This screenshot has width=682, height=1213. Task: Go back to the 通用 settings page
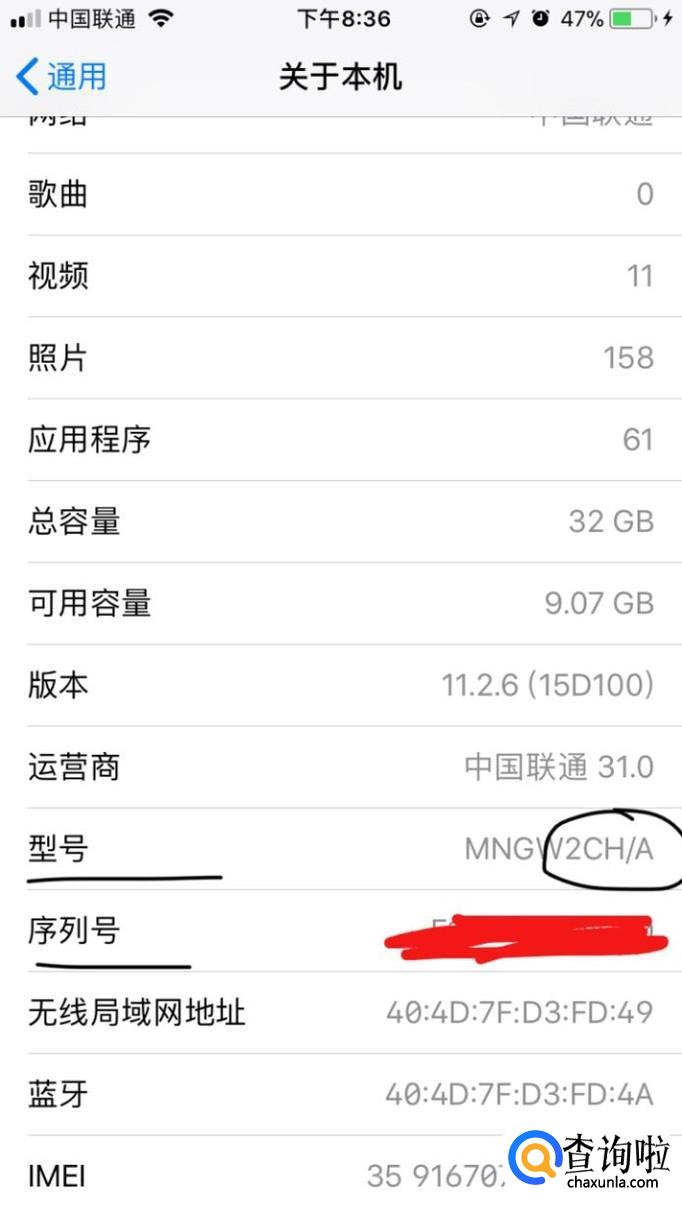[x=61, y=77]
